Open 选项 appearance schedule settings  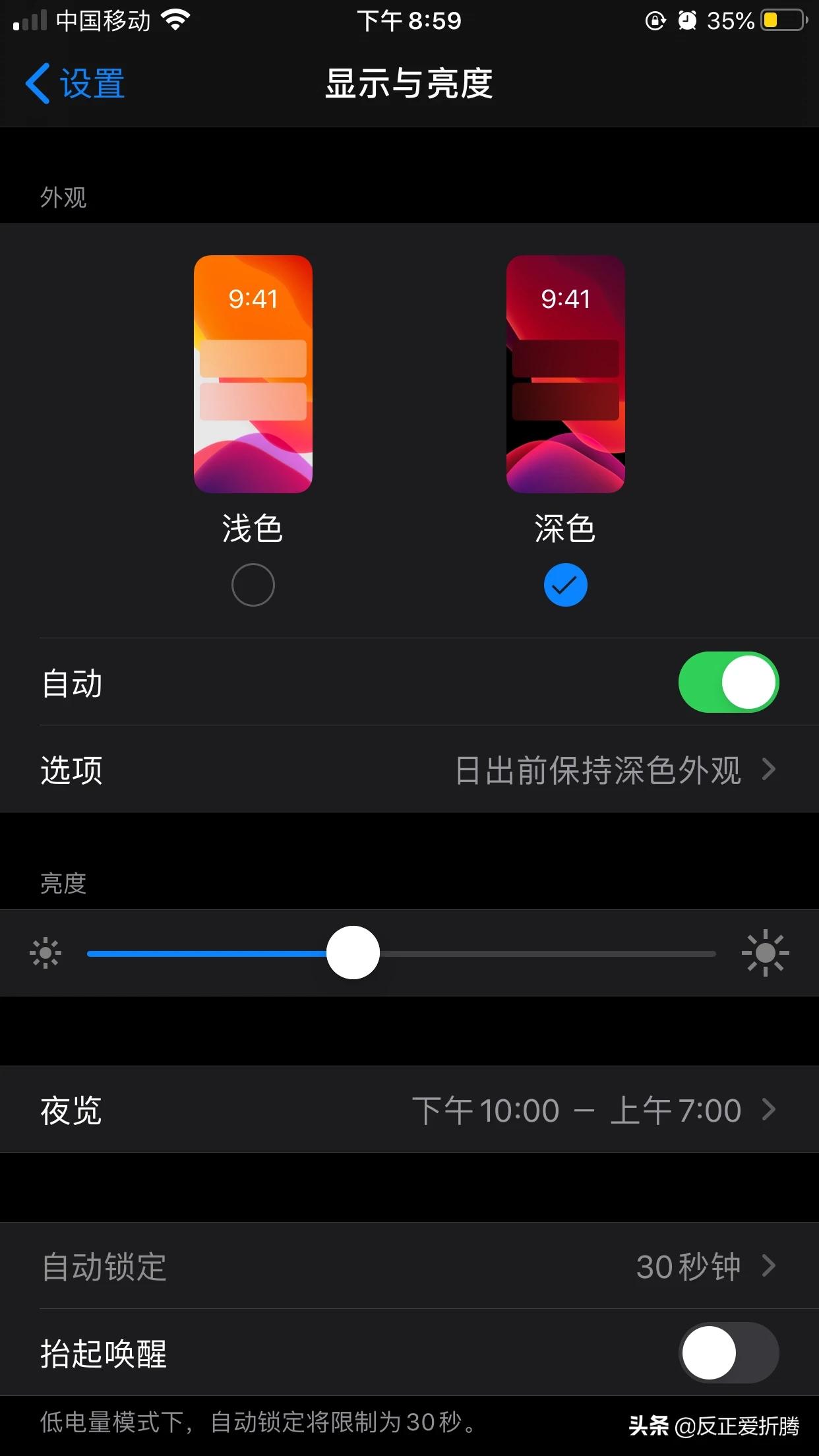coord(409,770)
